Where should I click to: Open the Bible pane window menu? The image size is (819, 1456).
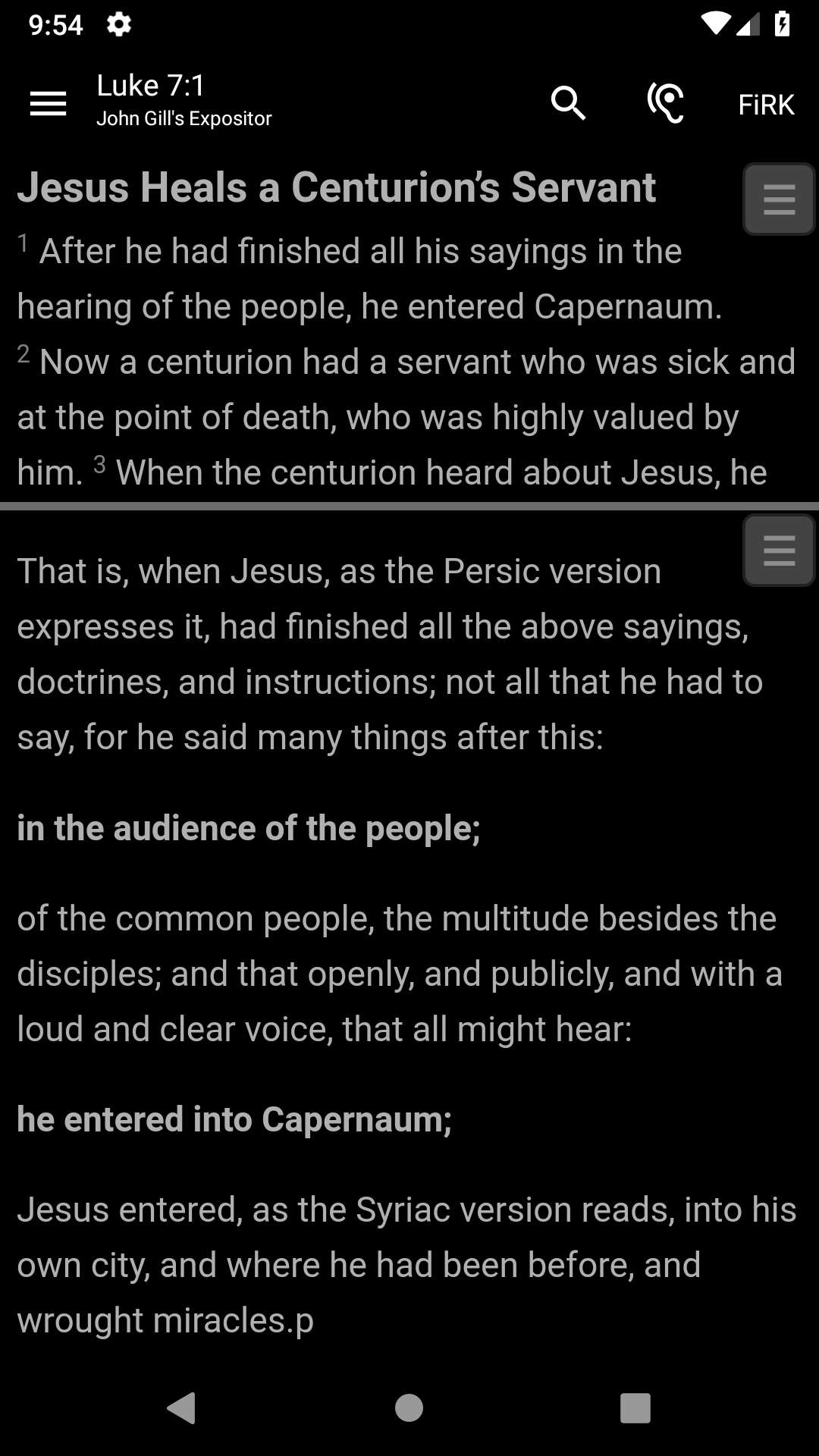pyautogui.click(x=779, y=199)
